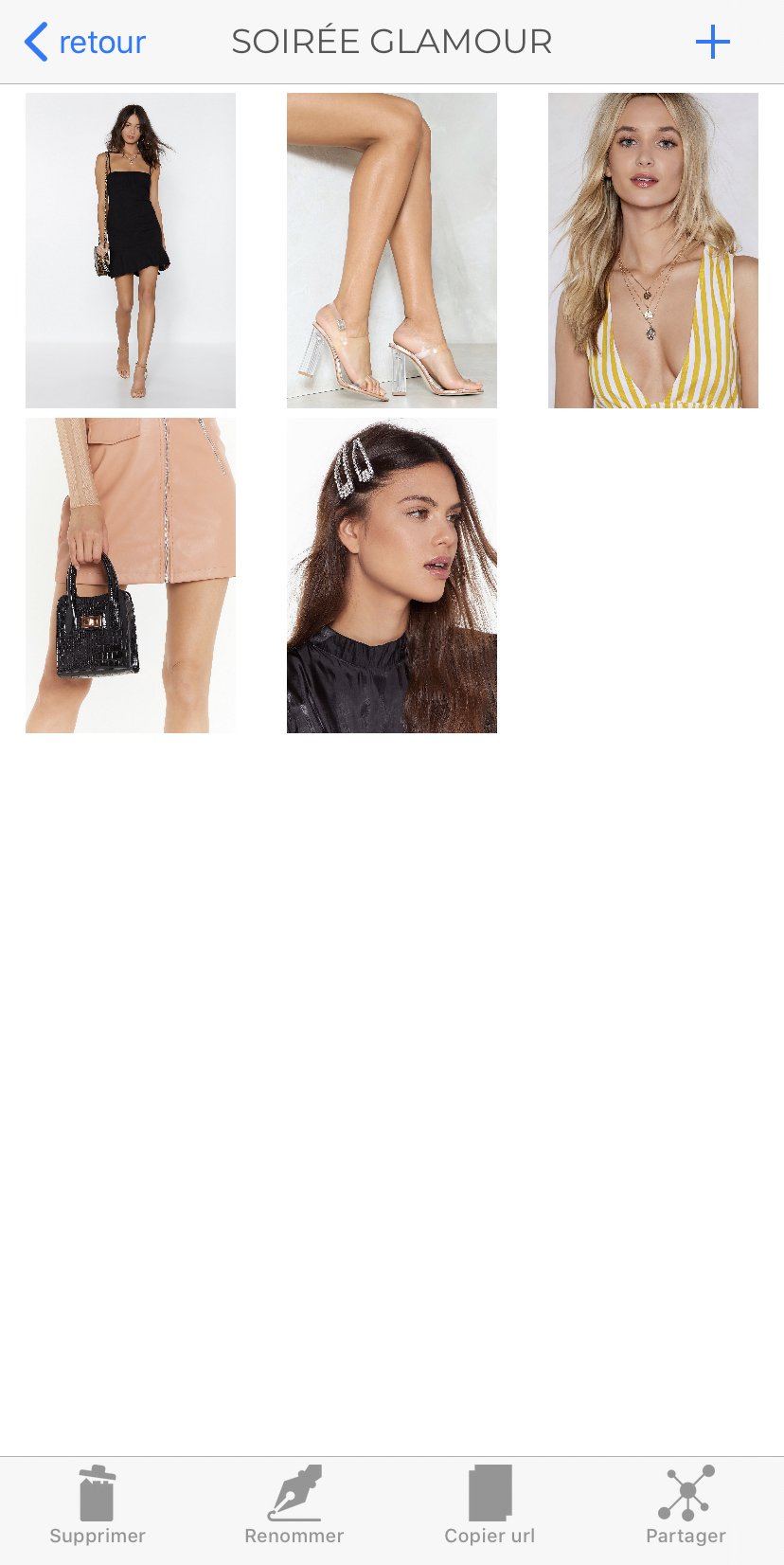This screenshot has height=1565, width=784.
Task: Open the yellow striped top photo
Action: click(x=653, y=250)
